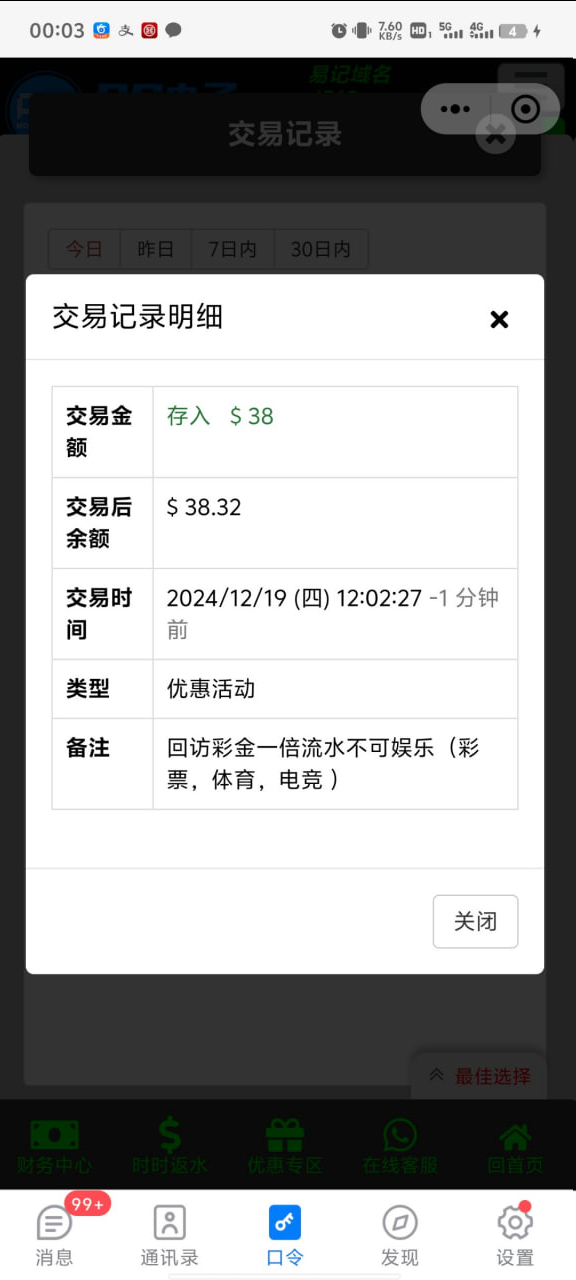
Task: Open the 通讯录 tab
Action: [170, 1236]
